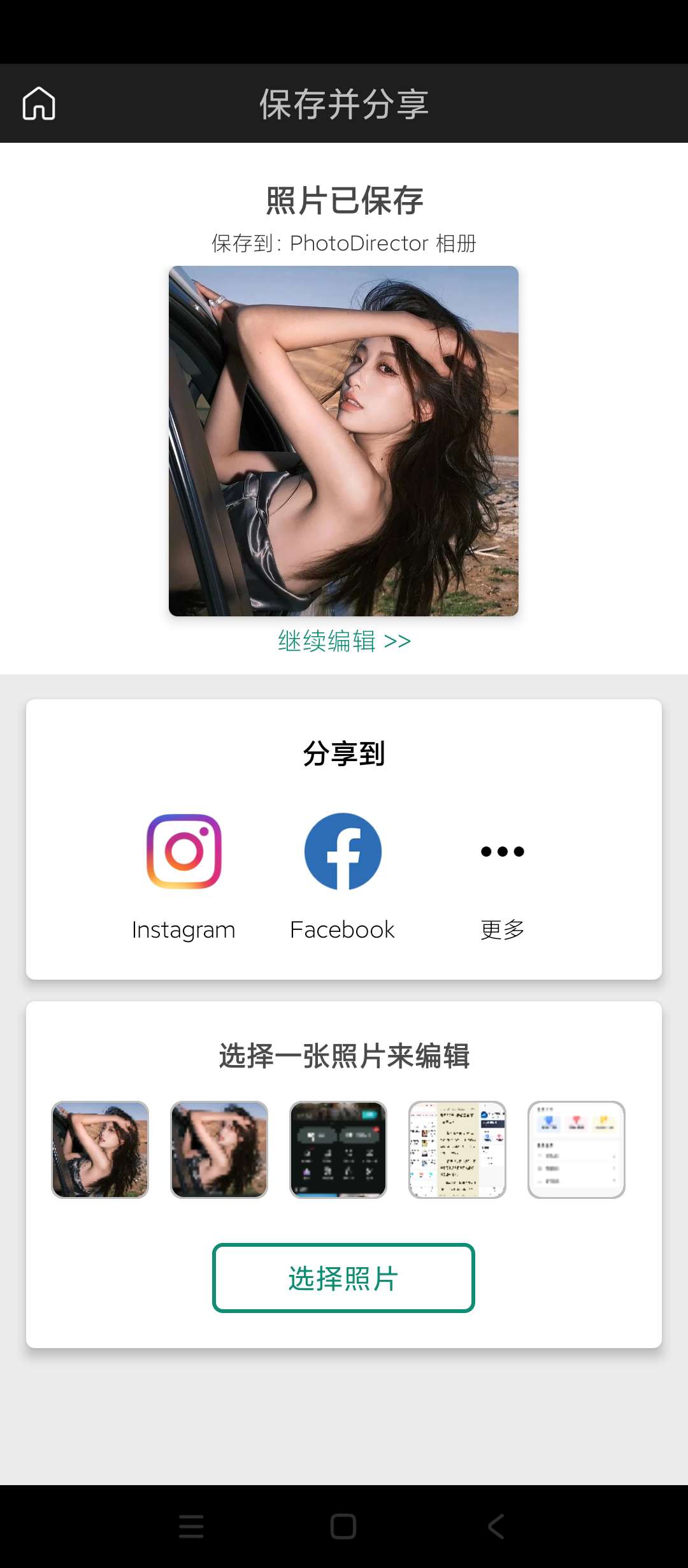Go back using the system back button
This screenshot has width=688, height=1568.
tap(496, 1527)
